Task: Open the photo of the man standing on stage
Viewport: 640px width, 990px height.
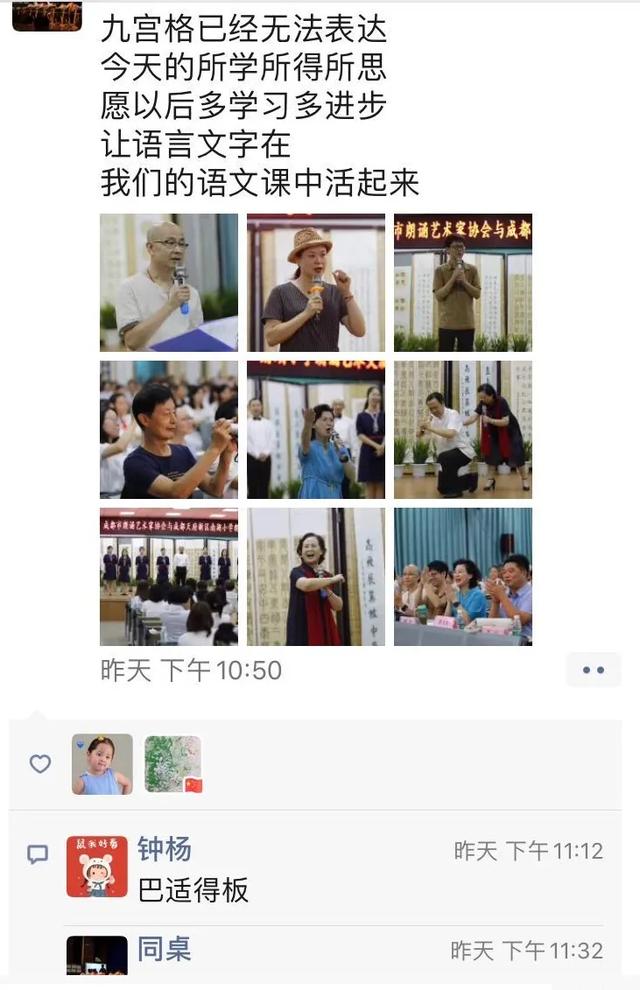Action: pos(463,282)
